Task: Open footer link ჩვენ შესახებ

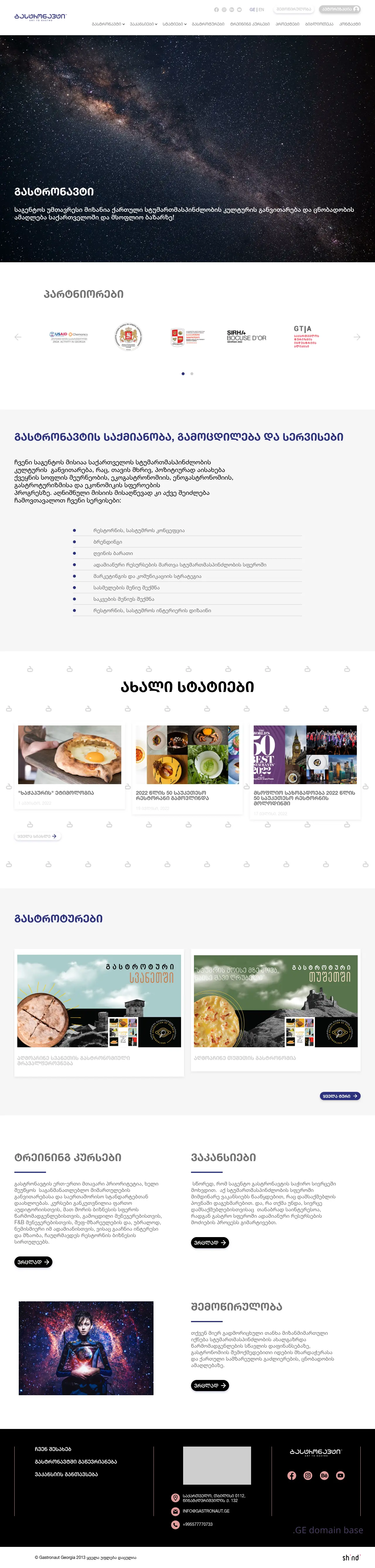Action: pyautogui.click(x=53, y=1449)
